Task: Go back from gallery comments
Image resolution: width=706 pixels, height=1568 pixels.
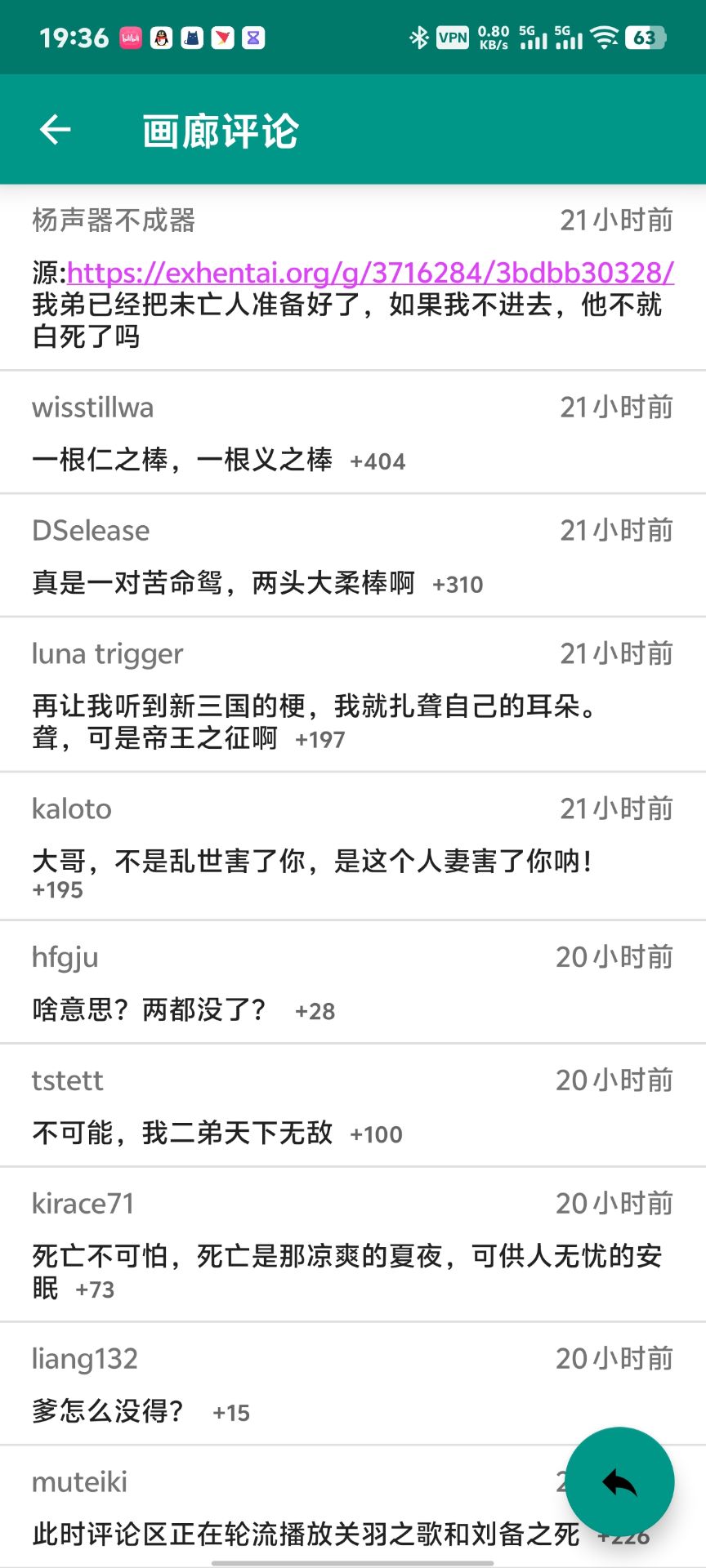Action: pos(56,129)
